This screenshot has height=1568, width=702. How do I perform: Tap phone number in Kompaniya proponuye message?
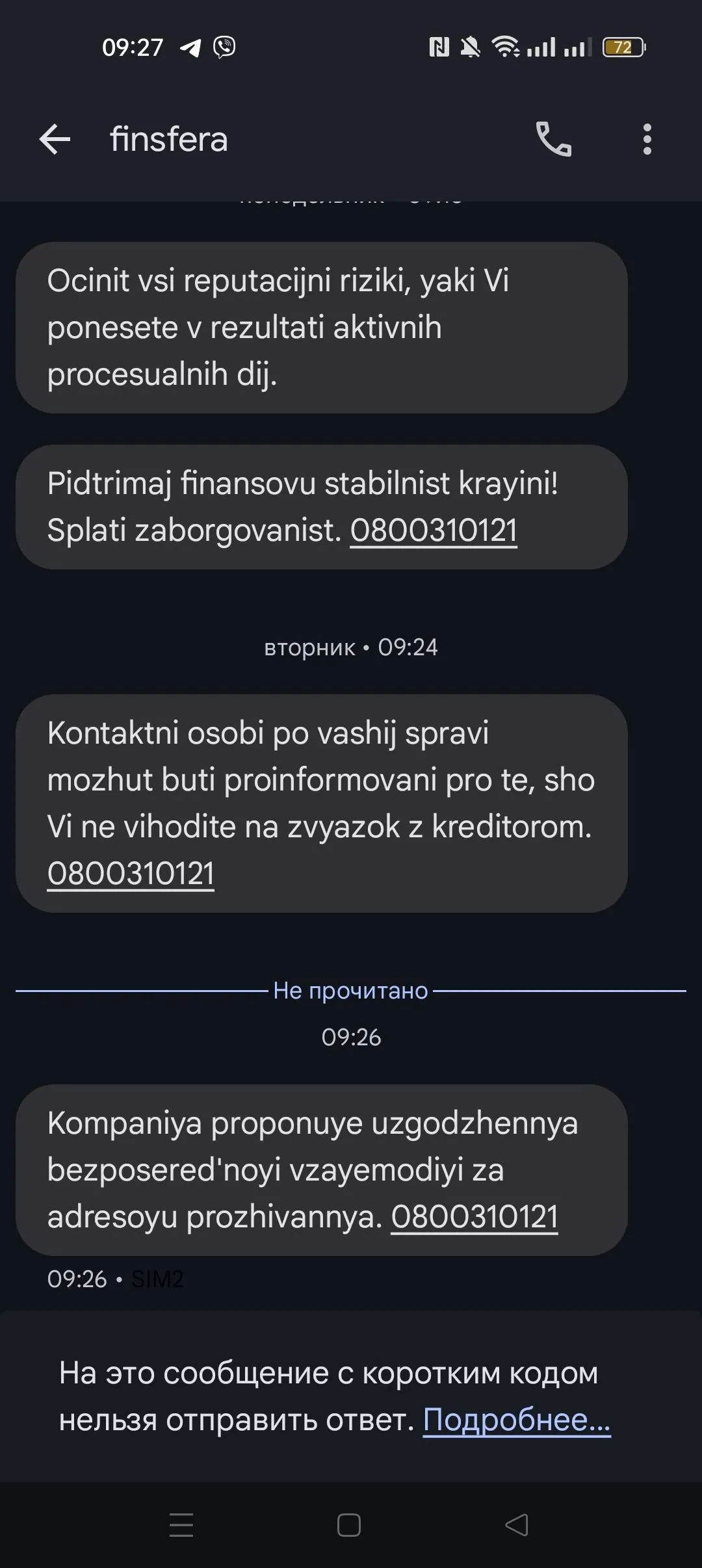(x=474, y=1216)
